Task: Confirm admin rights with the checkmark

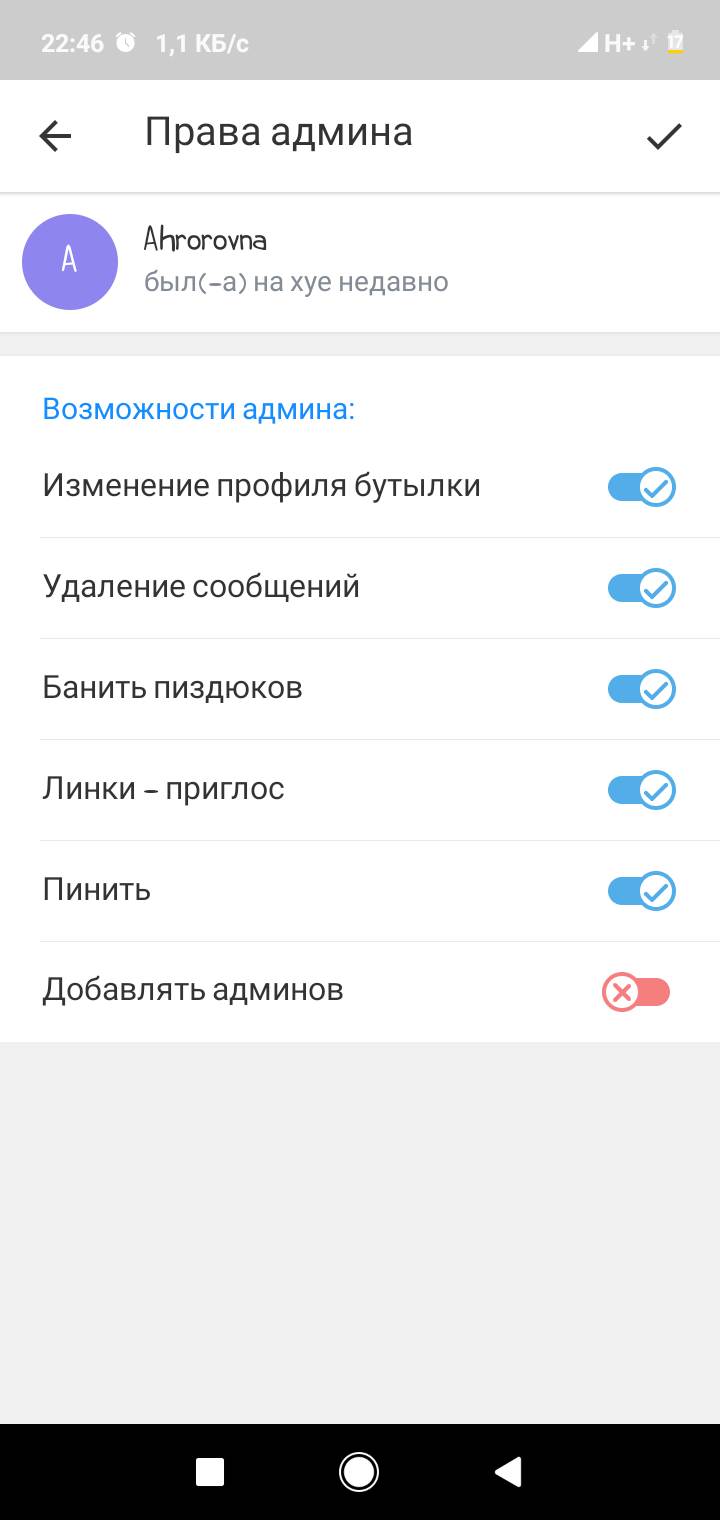Action: tap(664, 136)
